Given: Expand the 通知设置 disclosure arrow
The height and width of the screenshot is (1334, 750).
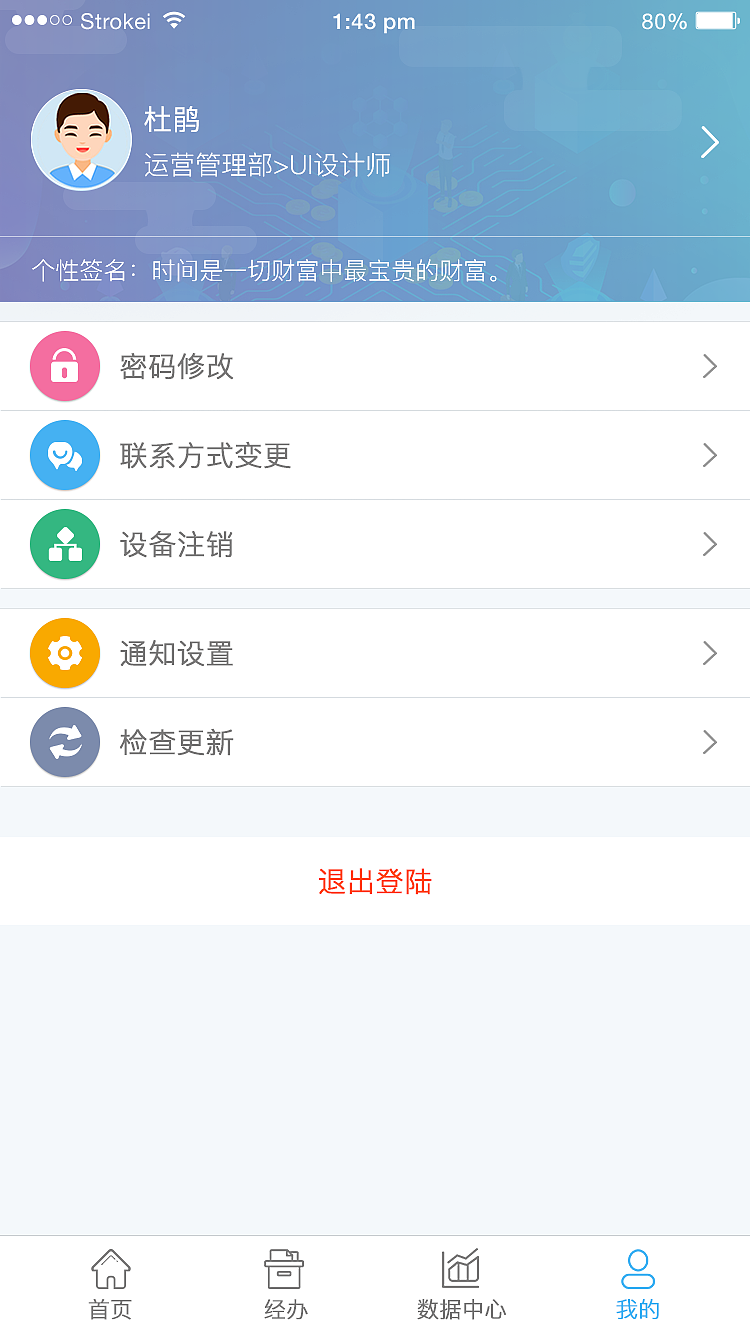Looking at the screenshot, I should point(709,653).
